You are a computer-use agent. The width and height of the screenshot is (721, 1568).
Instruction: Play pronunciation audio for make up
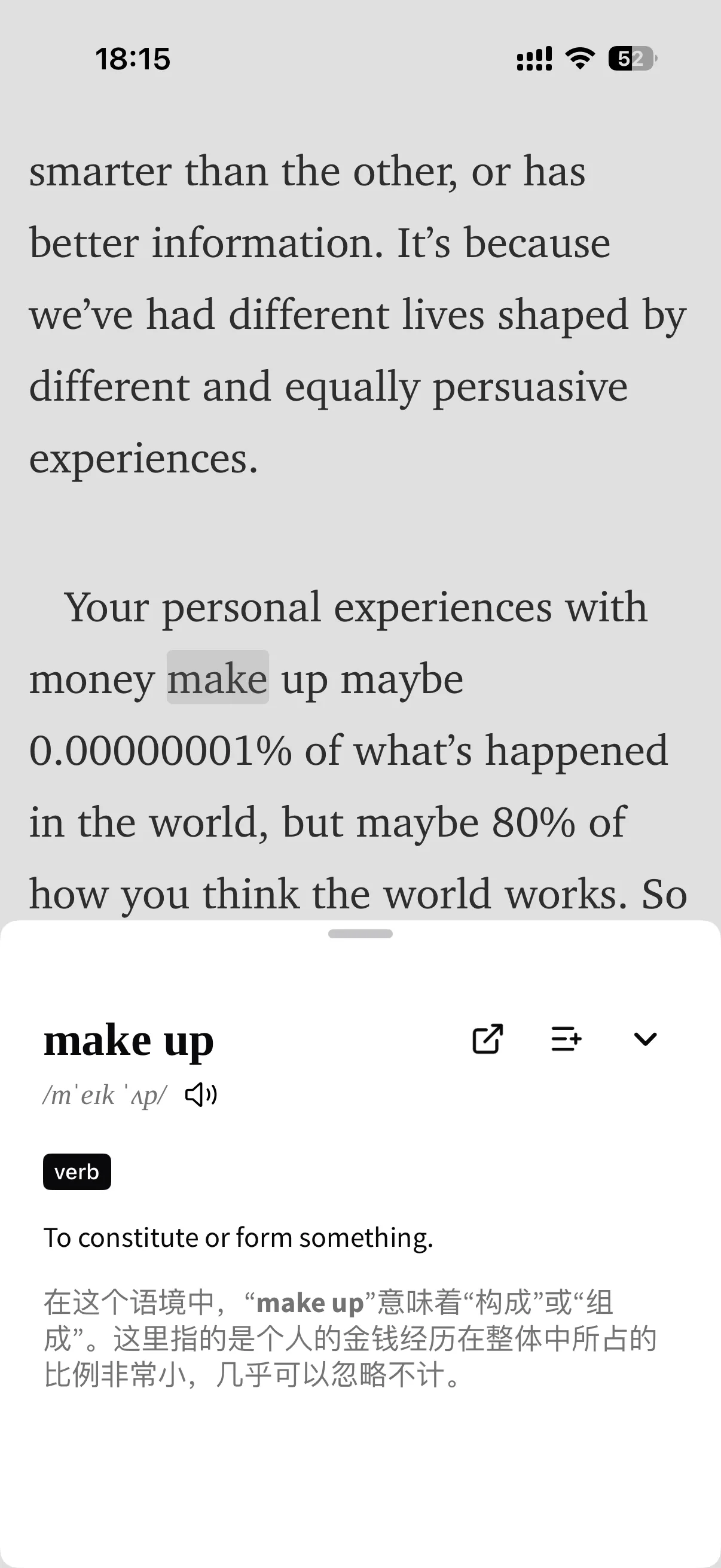[201, 1095]
